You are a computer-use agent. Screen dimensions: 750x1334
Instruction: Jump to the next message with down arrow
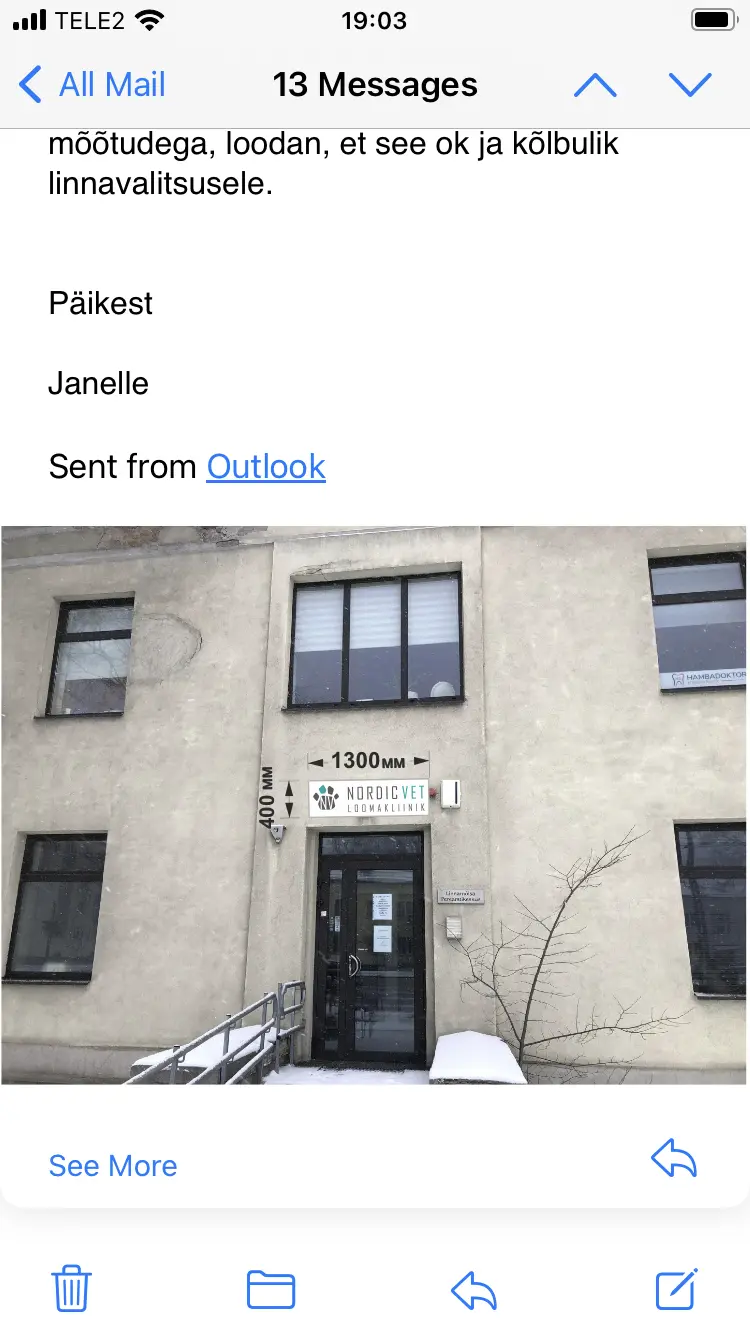(690, 85)
